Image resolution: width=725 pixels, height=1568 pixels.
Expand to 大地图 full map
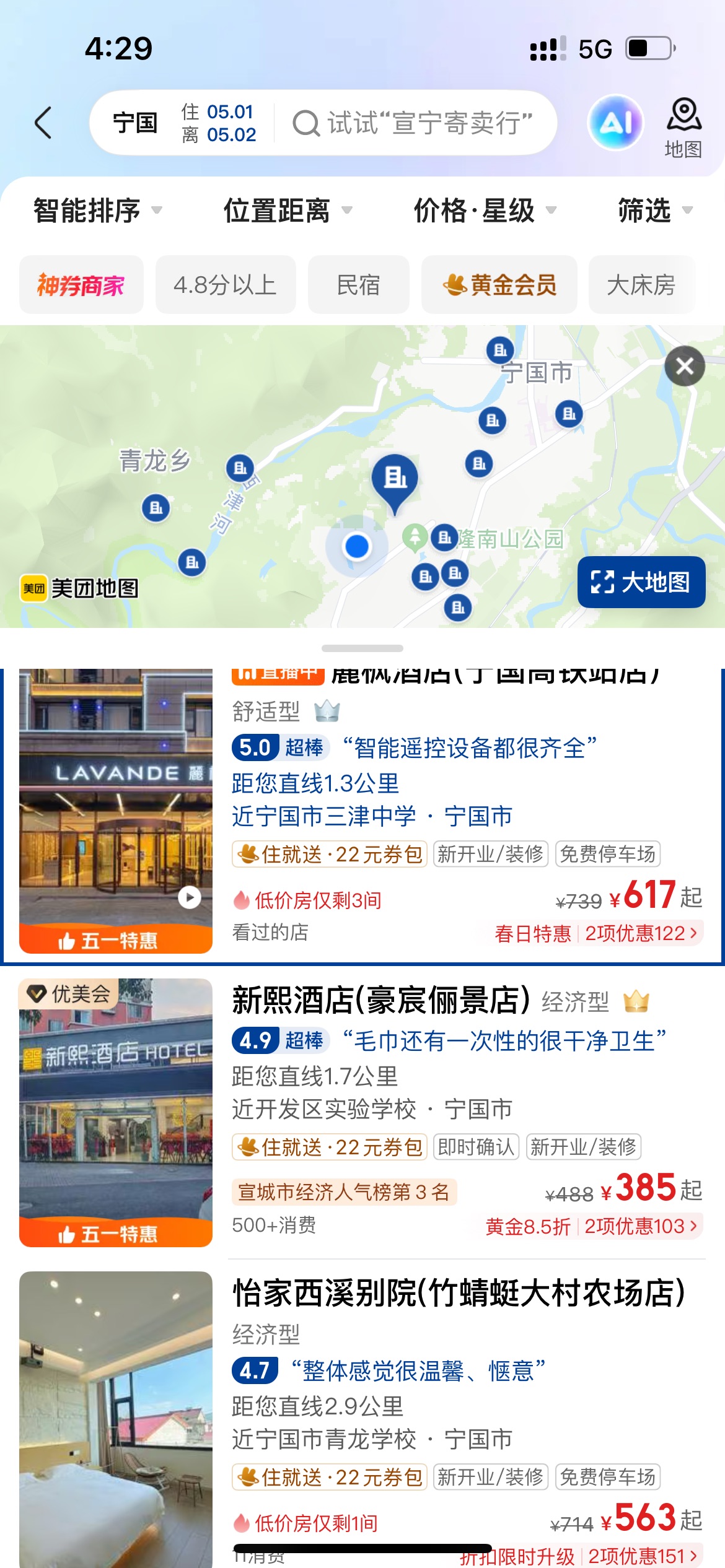[641, 582]
